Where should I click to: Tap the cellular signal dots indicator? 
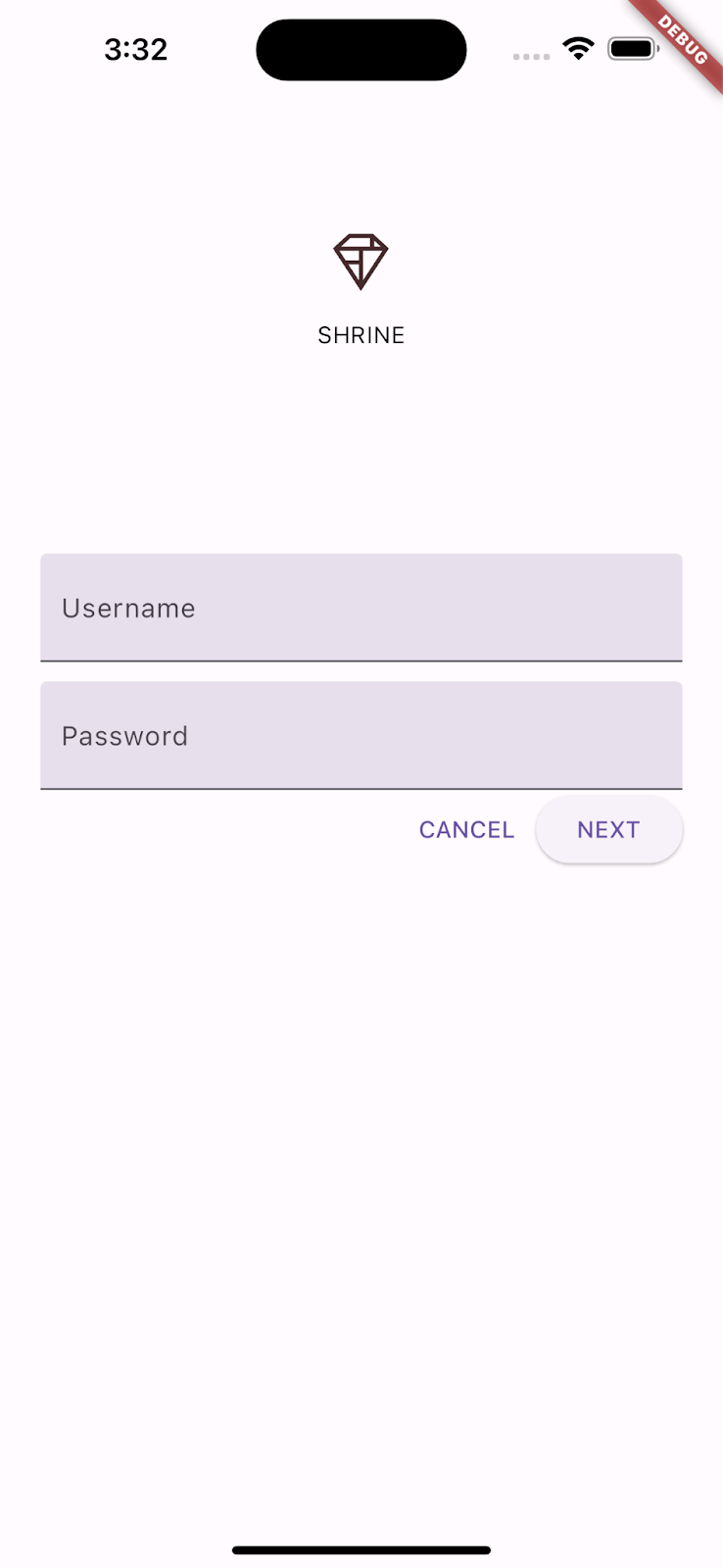[x=530, y=56]
